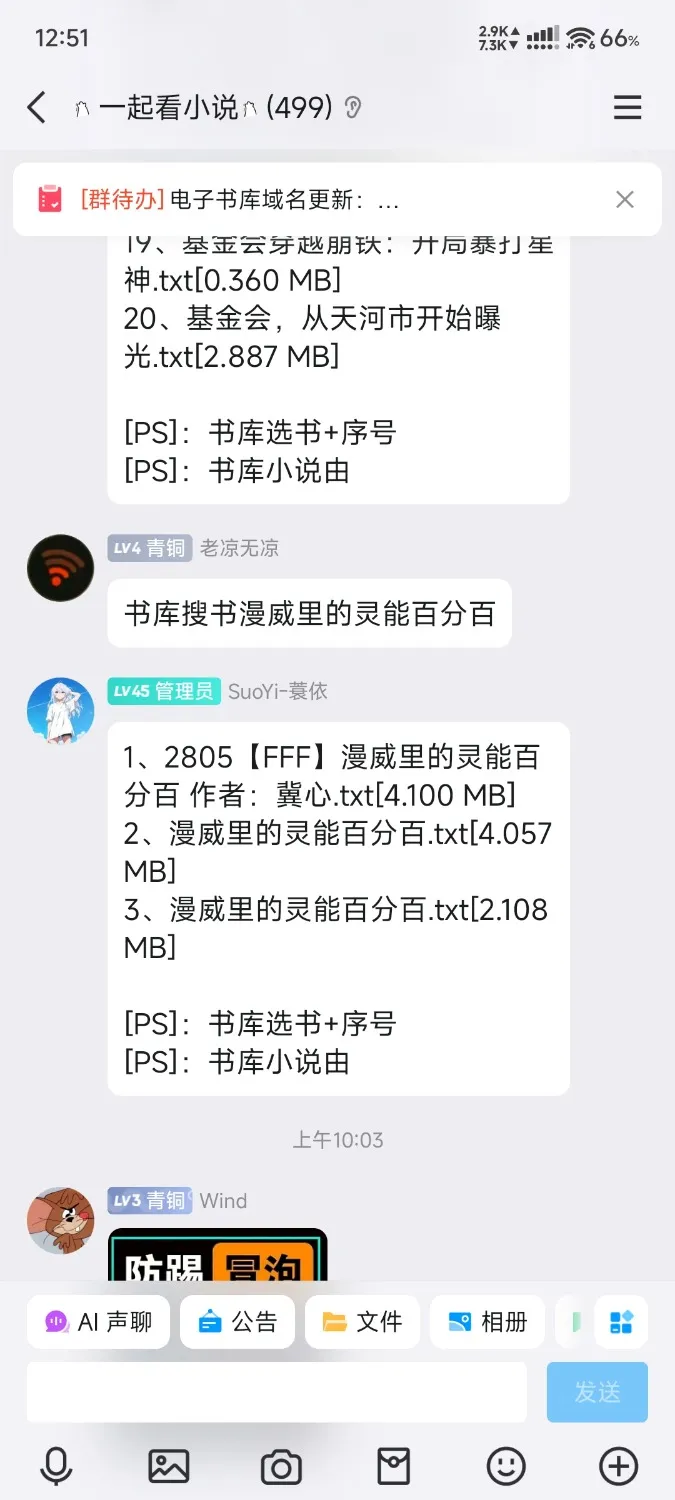Open the 群待办 notice about 电子书库域名更新

[x=285, y=199]
